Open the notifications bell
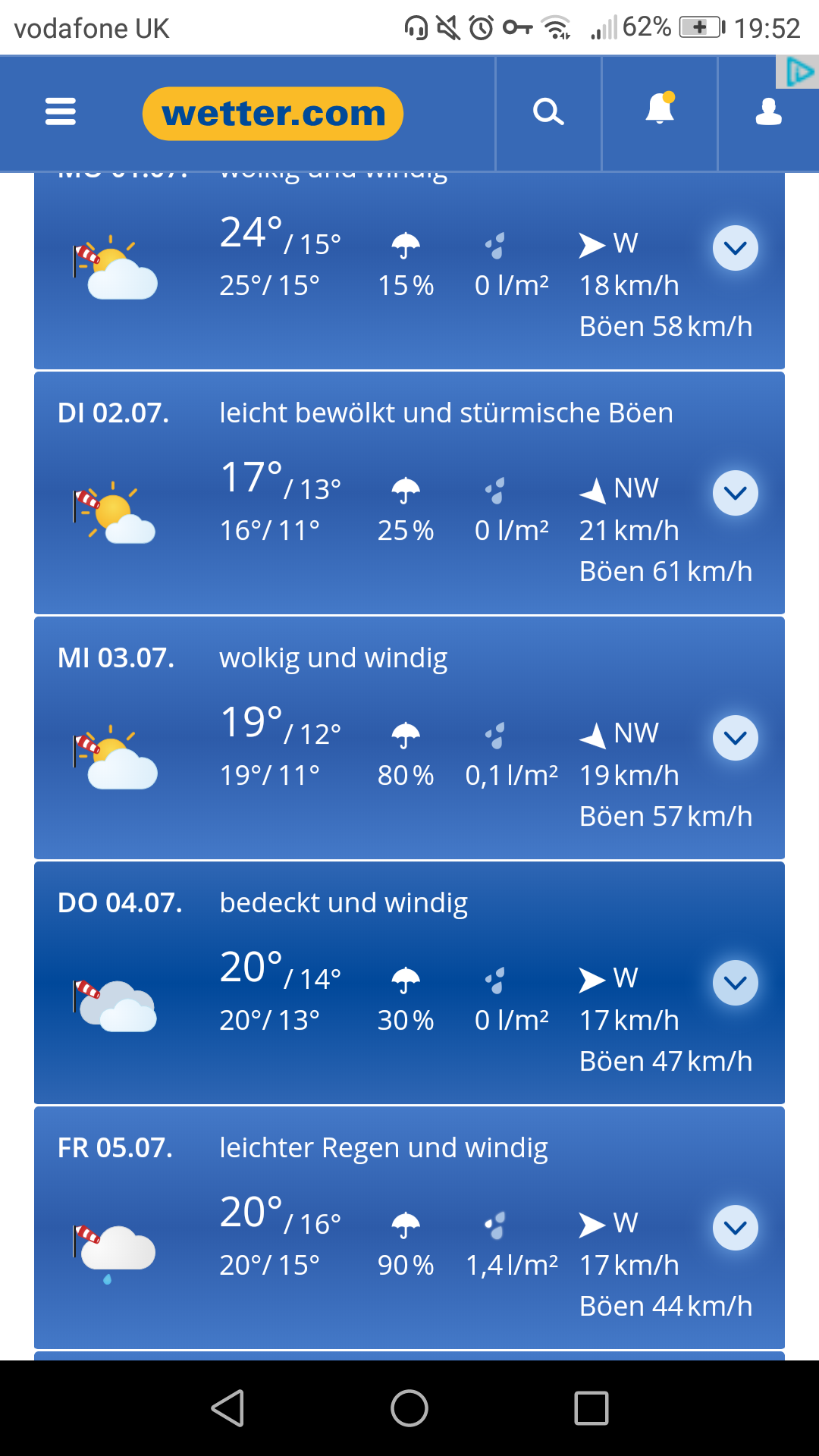The width and height of the screenshot is (819, 1456). pos(660,111)
